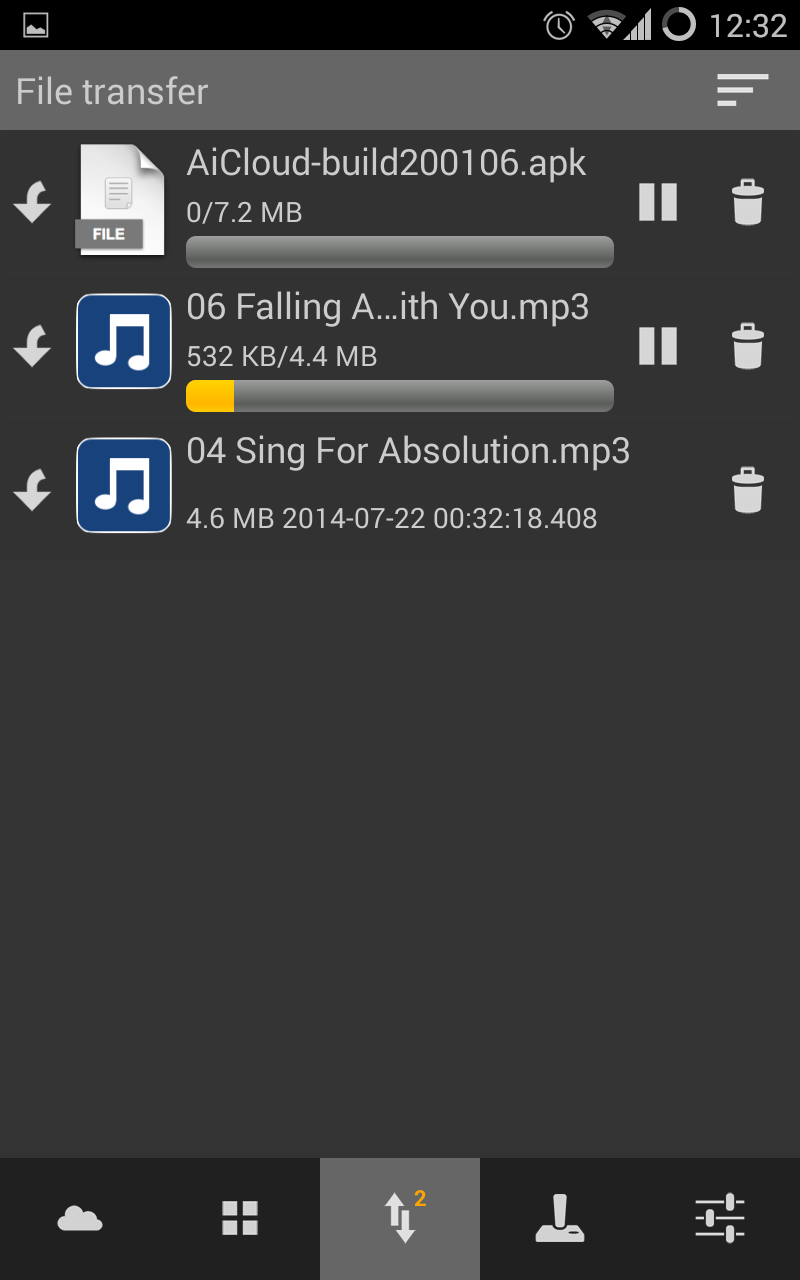The width and height of the screenshot is (800, 1280).
Task: Select the file transfer arrows tab
Action: click(400, 1219)
